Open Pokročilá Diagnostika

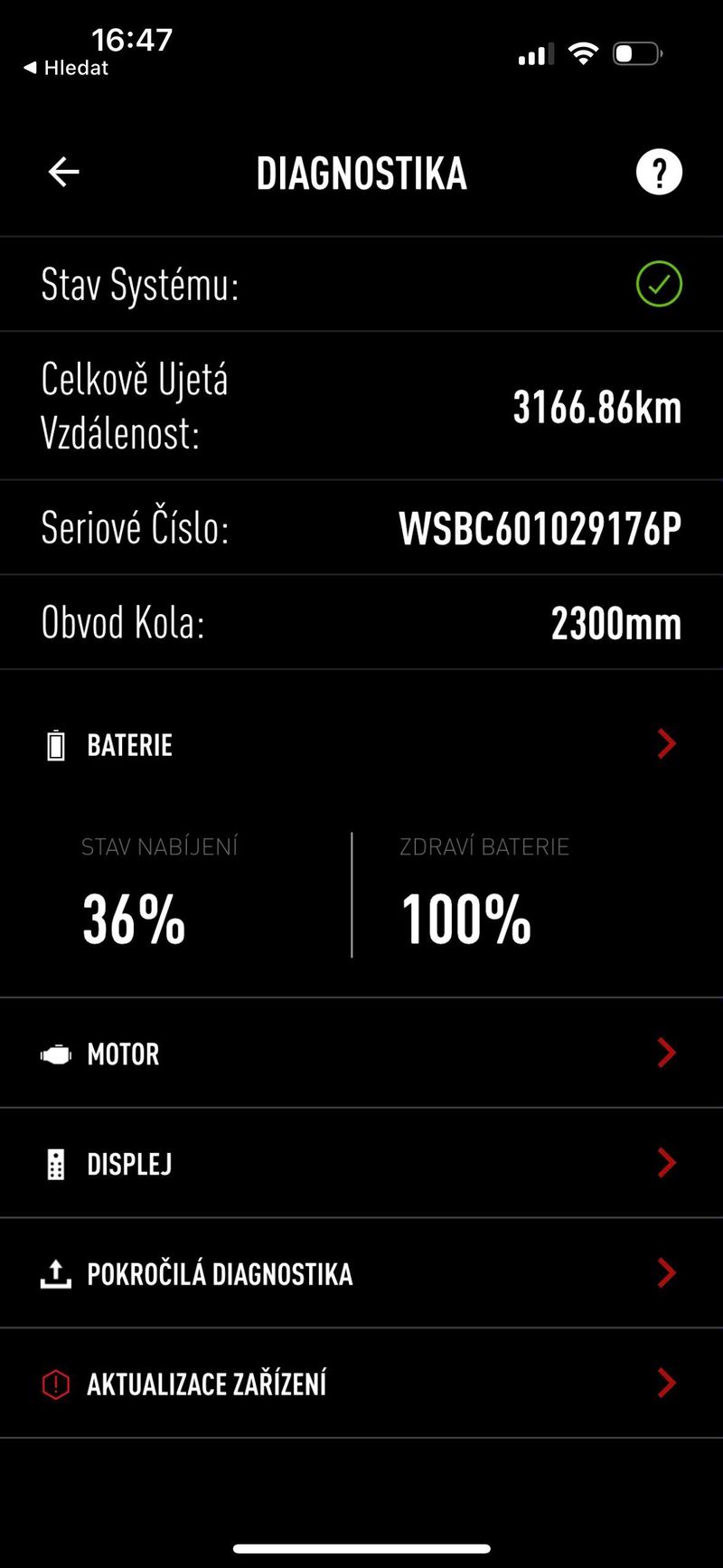pyautogui.click(x=361, y=1274)
